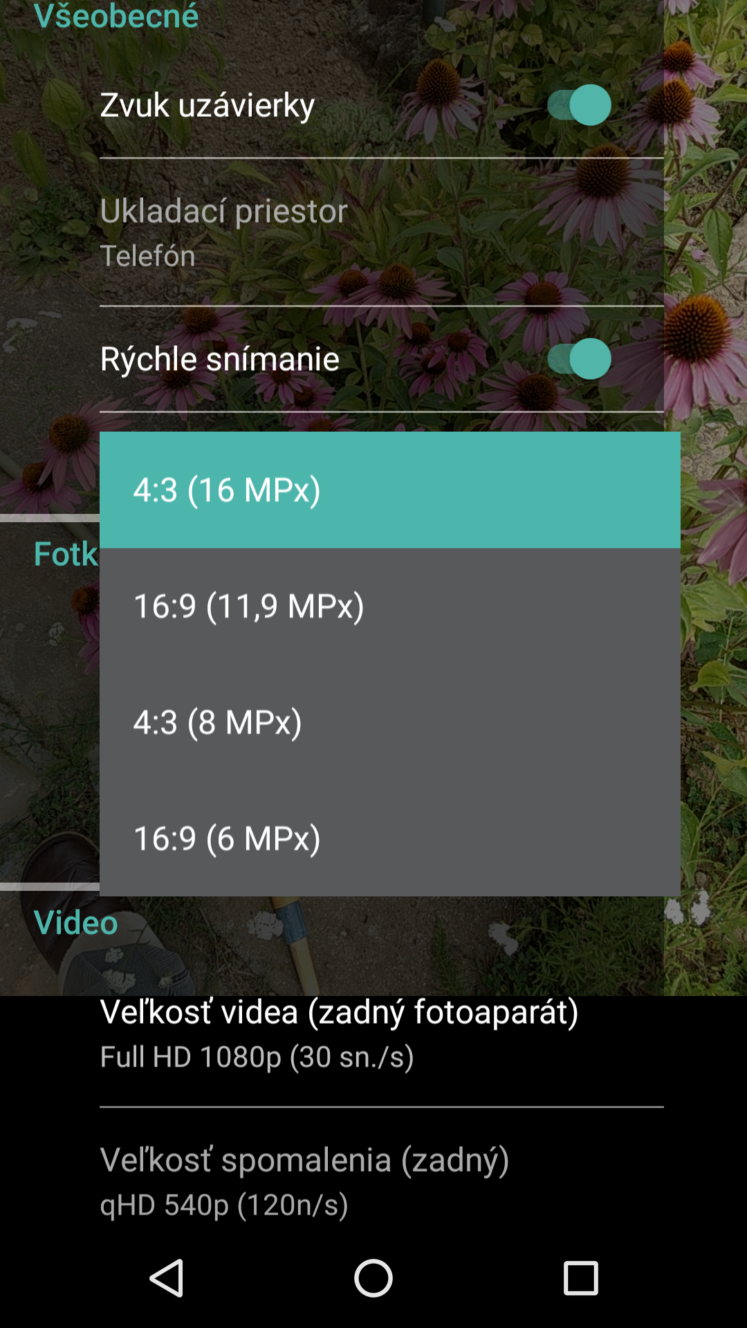Tap the system back button
Screen dimensions: 747x1328
click(x=166, y=1278)
